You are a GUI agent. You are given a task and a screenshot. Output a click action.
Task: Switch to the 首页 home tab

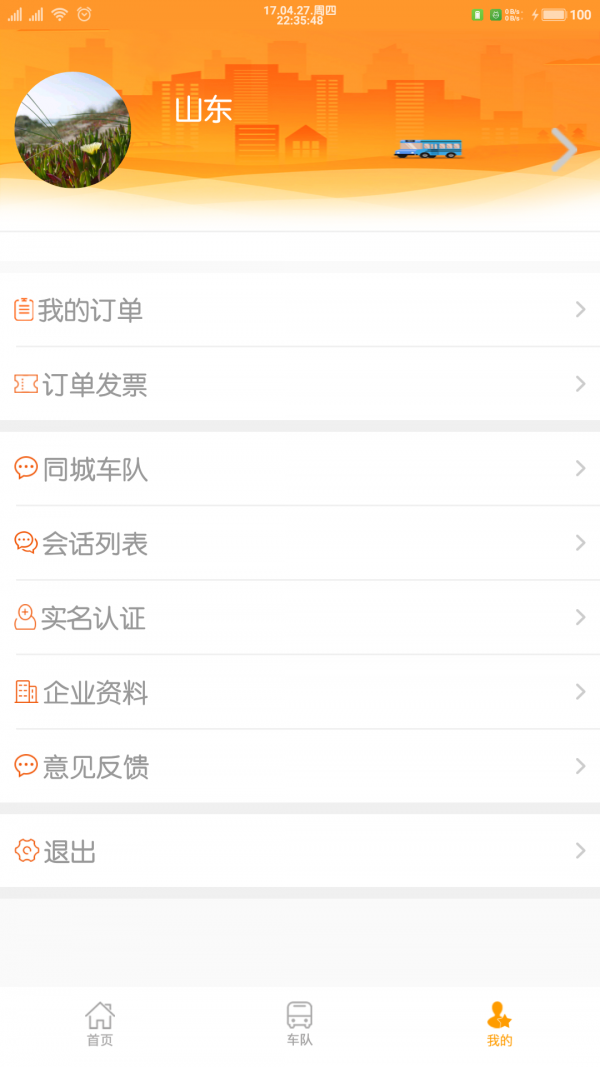[x=100, y=1024]
